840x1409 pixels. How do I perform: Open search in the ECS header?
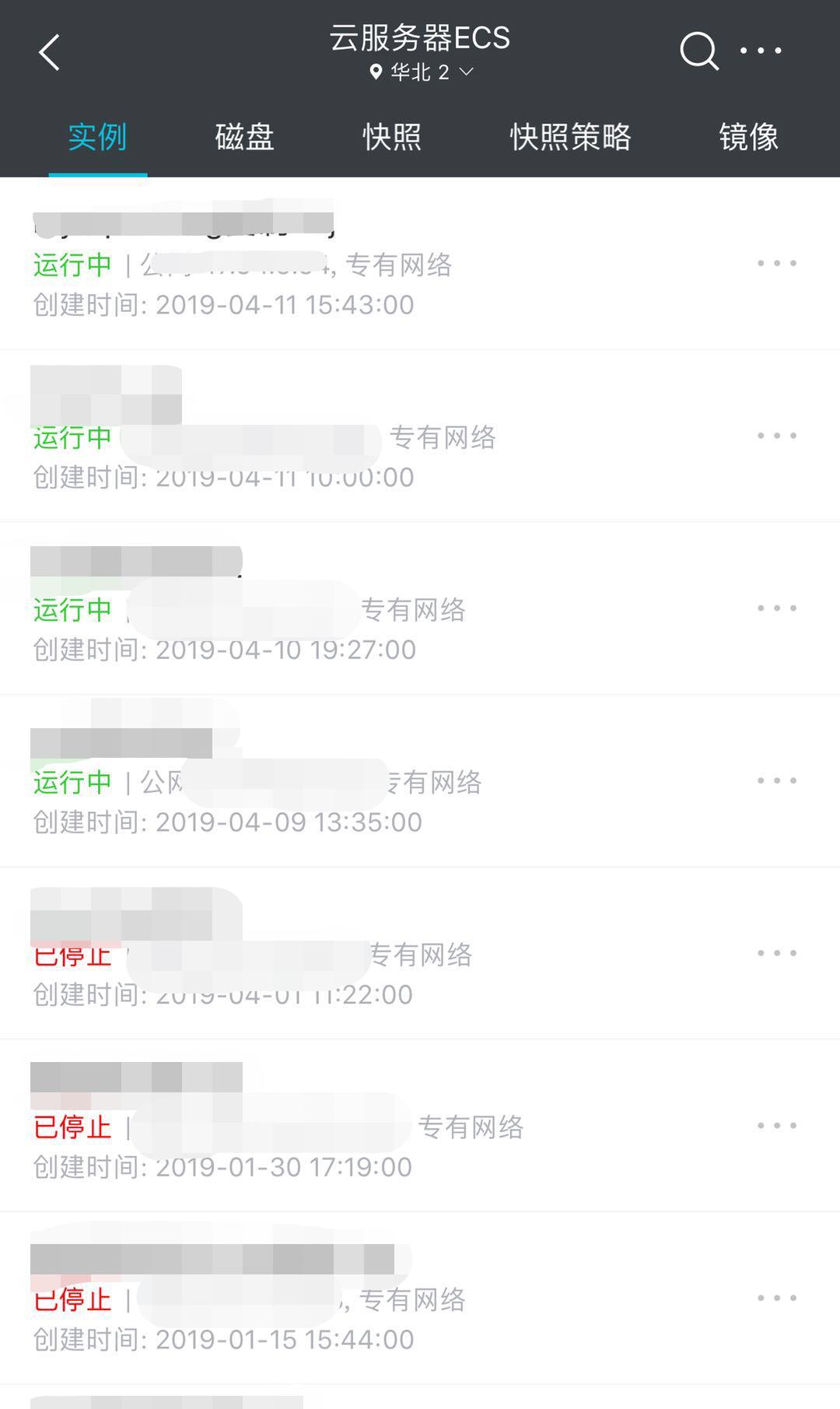[x=698, y=51]
